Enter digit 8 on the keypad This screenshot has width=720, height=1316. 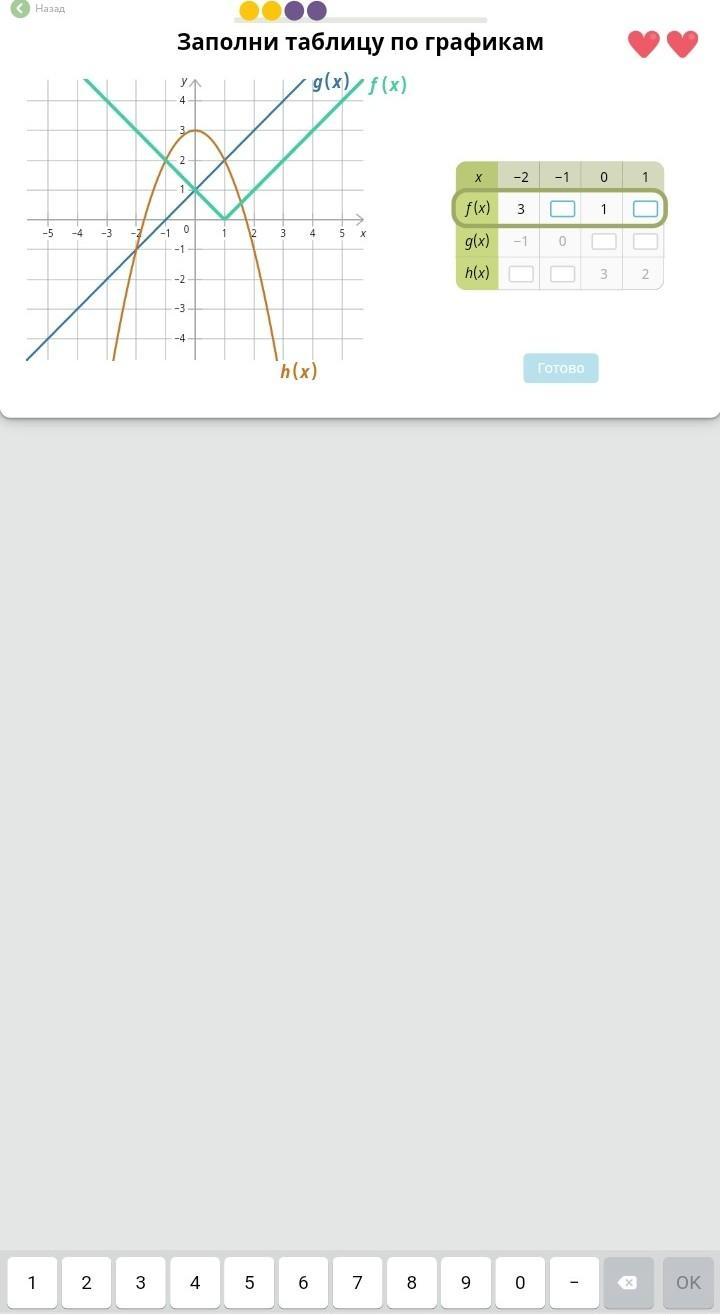coord(411,1283)
